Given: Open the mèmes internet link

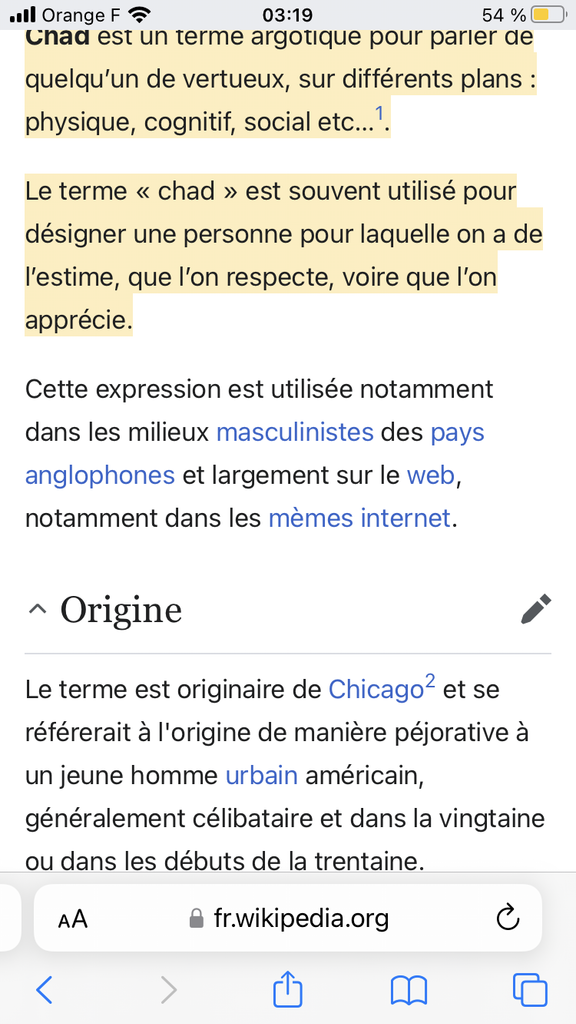Looking at the screenshot, I should [359, 518].
